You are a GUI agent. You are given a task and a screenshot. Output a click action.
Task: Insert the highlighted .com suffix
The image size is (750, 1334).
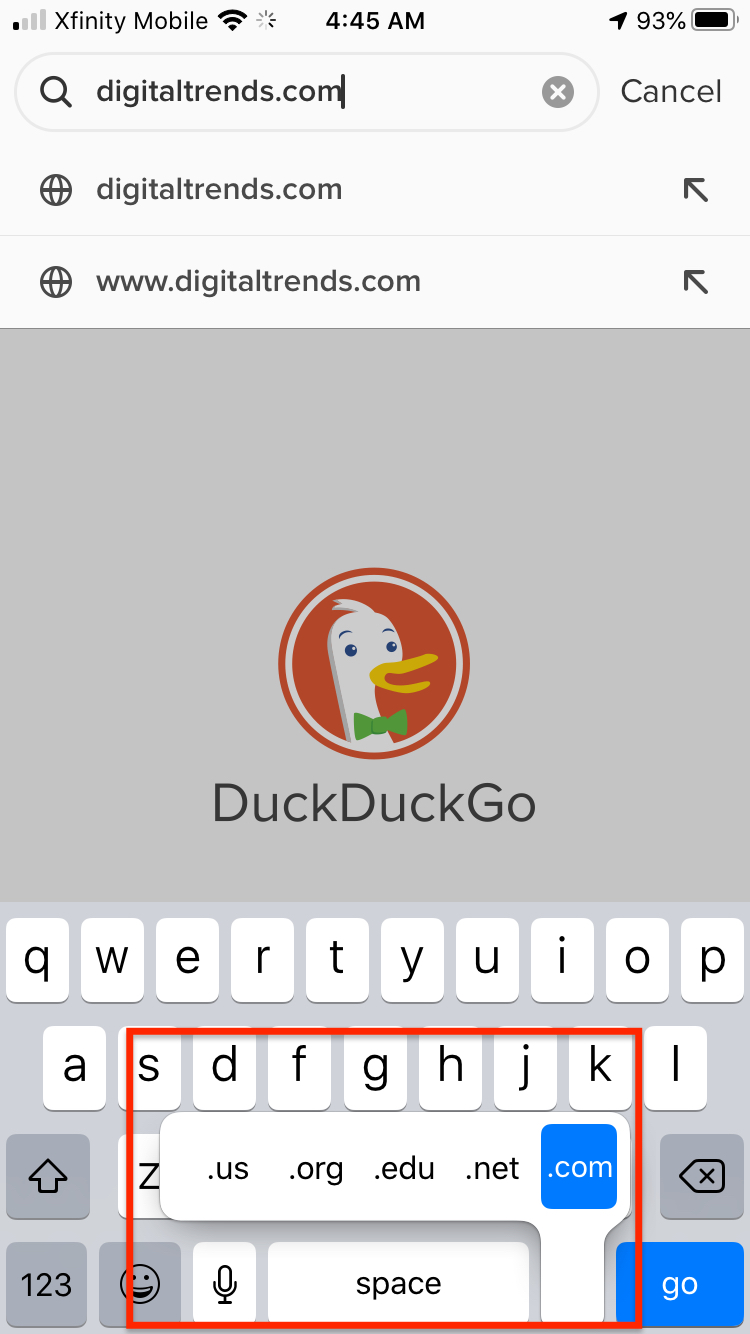579,1167
